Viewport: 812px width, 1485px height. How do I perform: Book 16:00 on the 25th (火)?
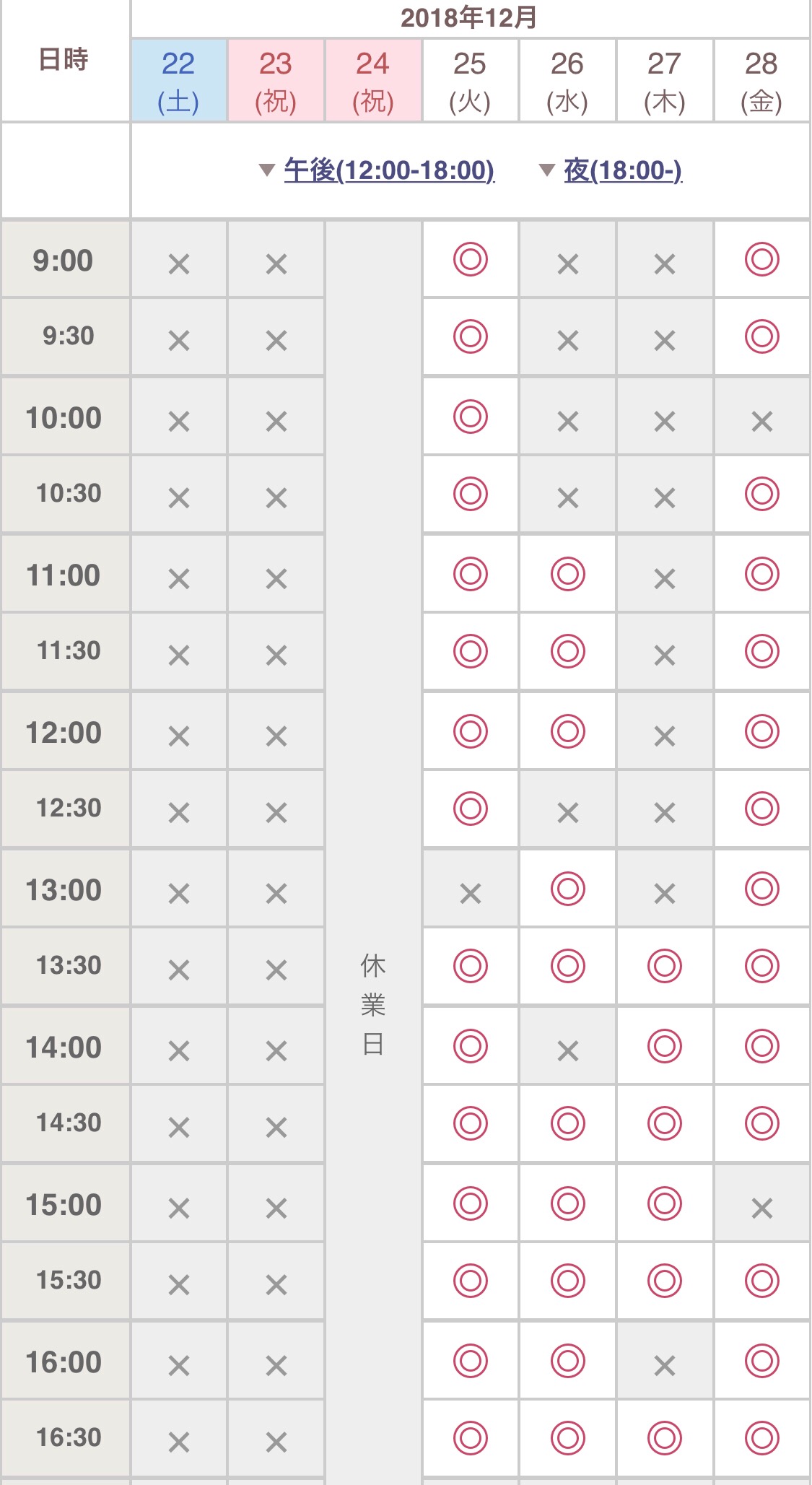click(x=471, y=1361)
